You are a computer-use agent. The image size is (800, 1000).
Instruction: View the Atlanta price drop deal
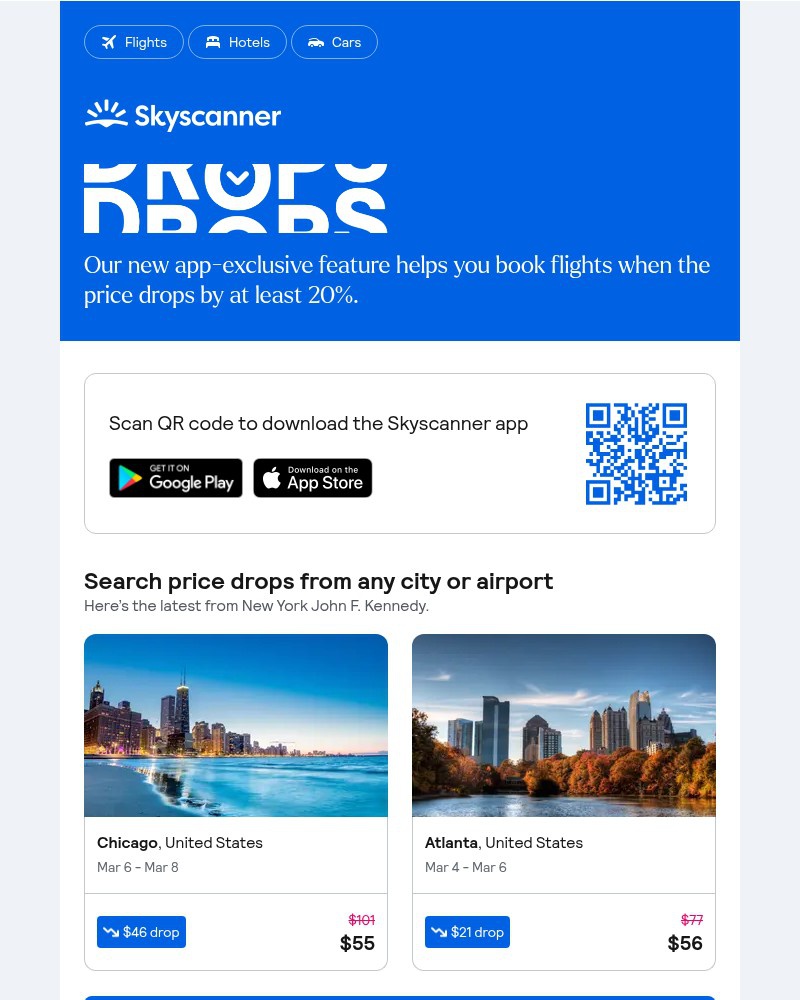click(x=564, y=800)
